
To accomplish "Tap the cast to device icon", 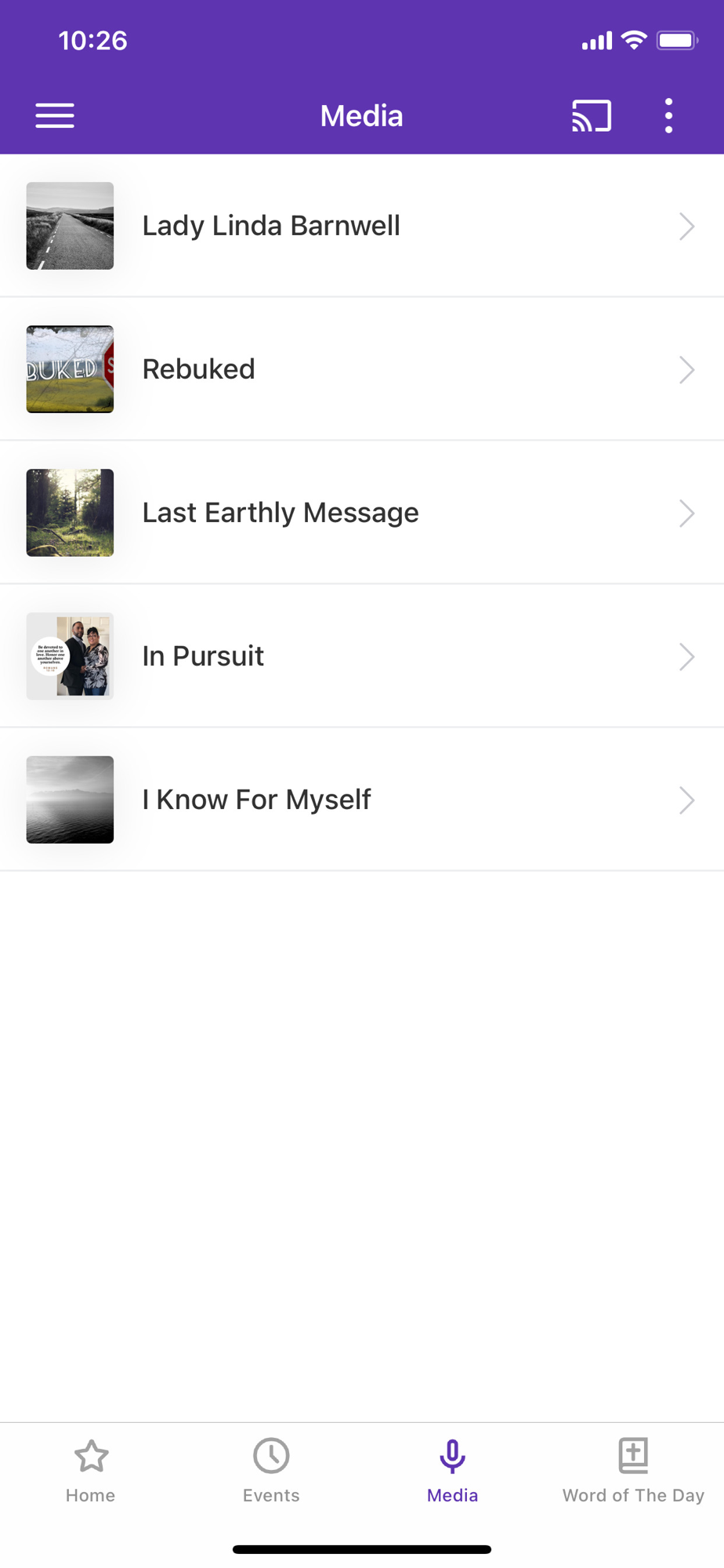I will (x=592, y=116).
